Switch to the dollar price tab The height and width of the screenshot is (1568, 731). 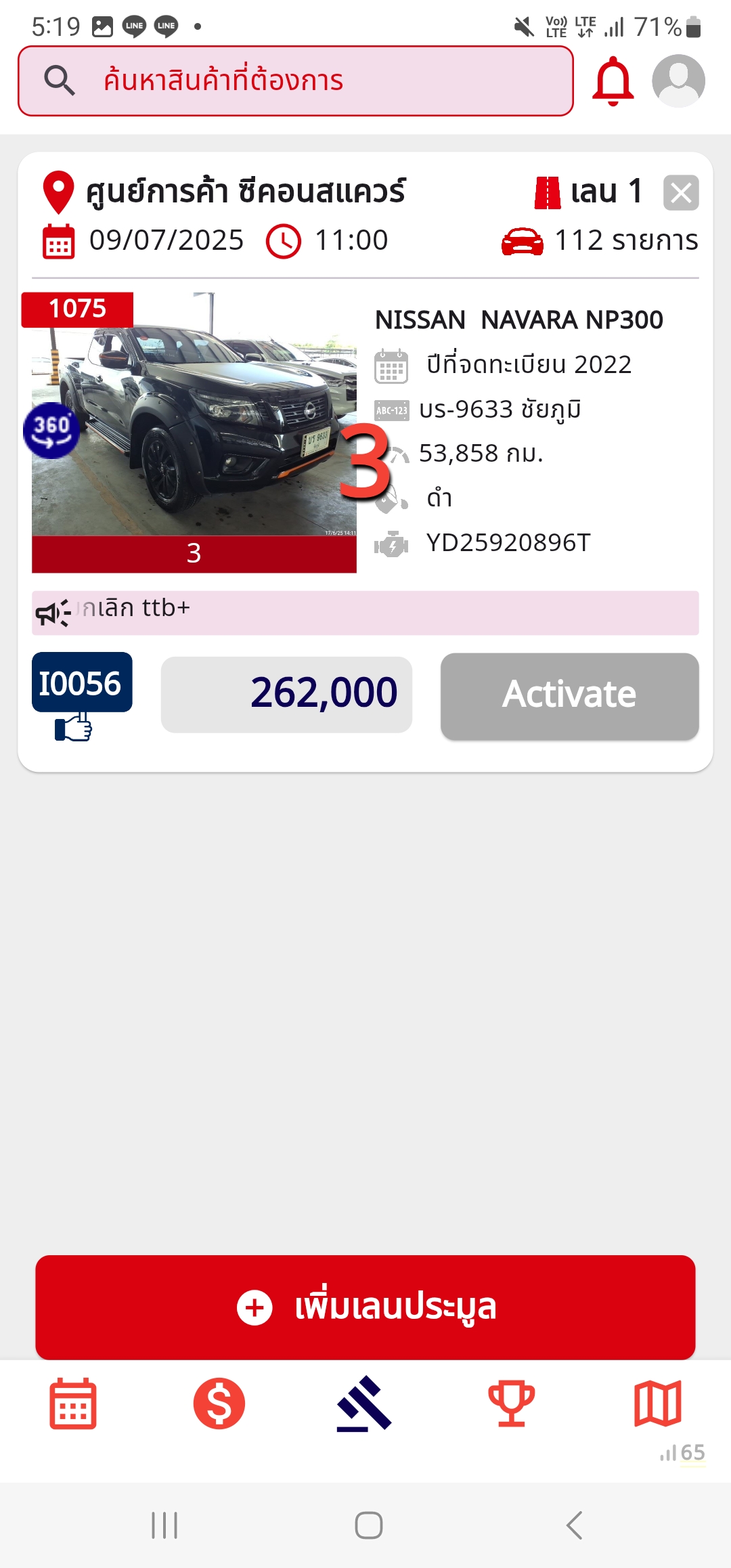pos(219,1403)
